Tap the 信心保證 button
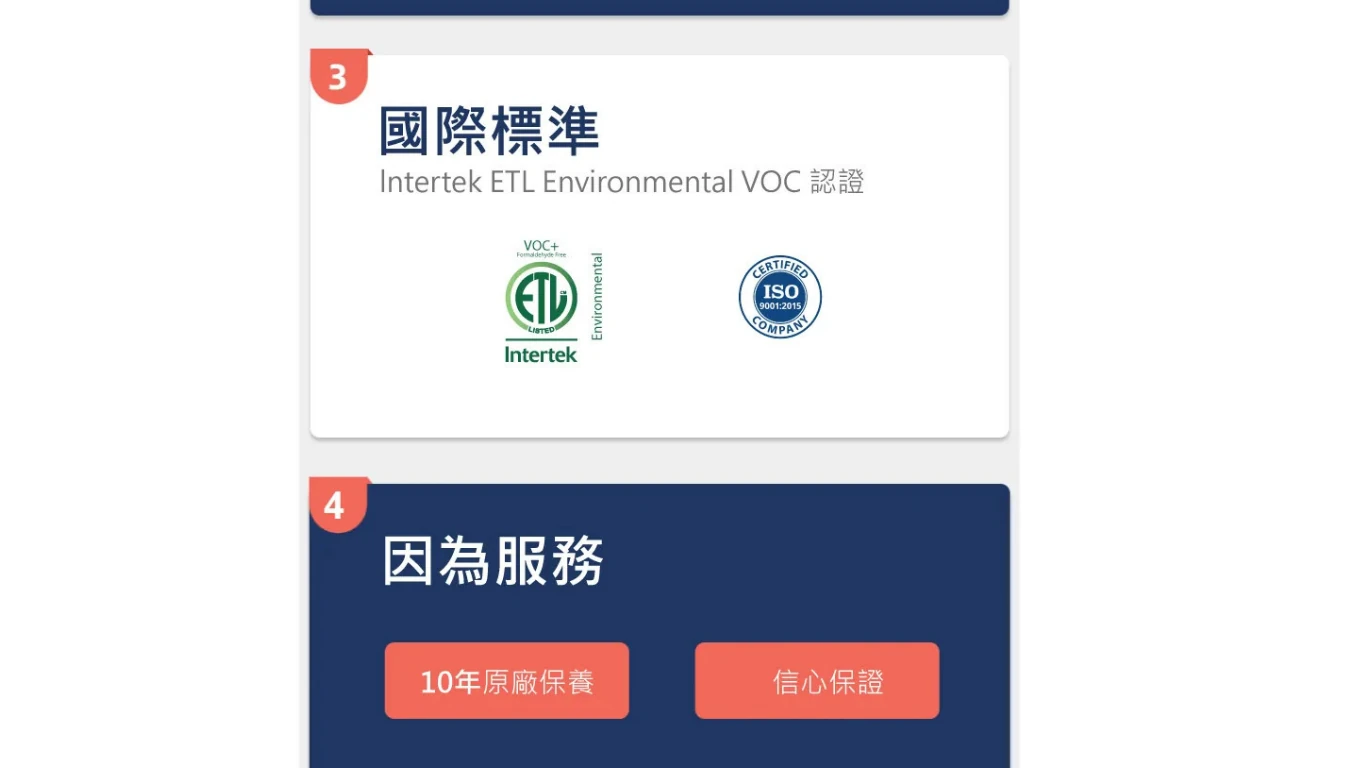This screenshot has width=1366, height=768. click(817, 681)
